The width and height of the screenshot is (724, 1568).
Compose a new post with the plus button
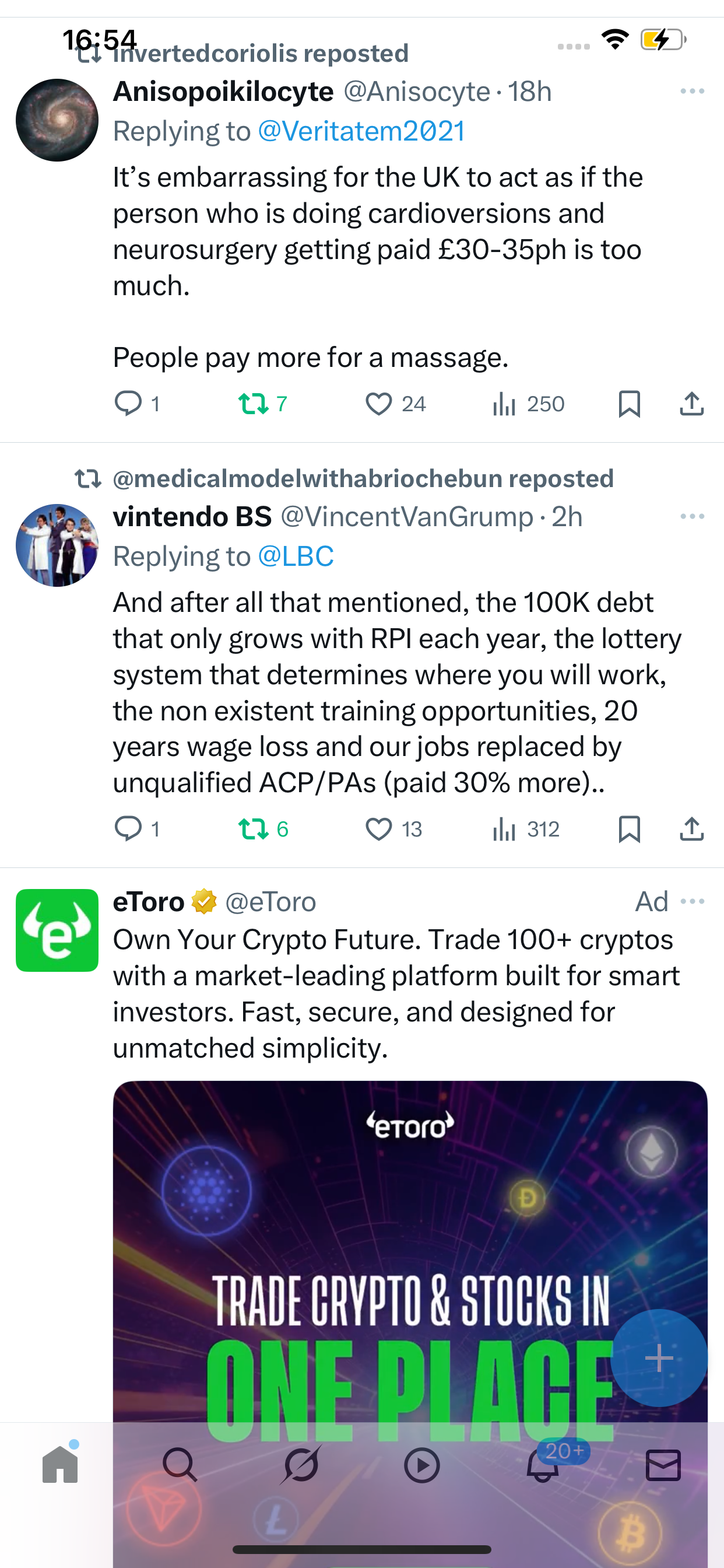659,1358
